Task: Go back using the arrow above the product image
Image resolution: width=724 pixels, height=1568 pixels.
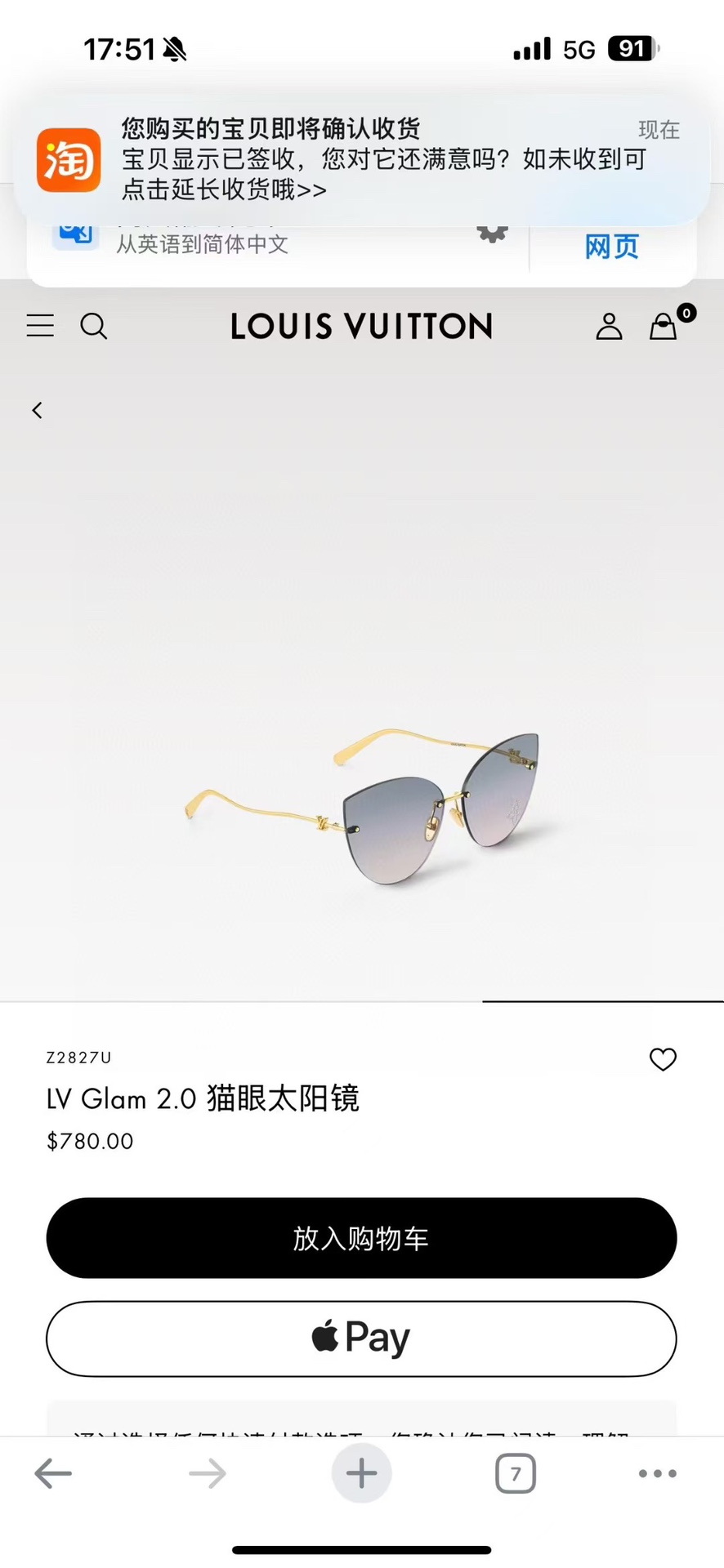Action: (x=37, y=410)
